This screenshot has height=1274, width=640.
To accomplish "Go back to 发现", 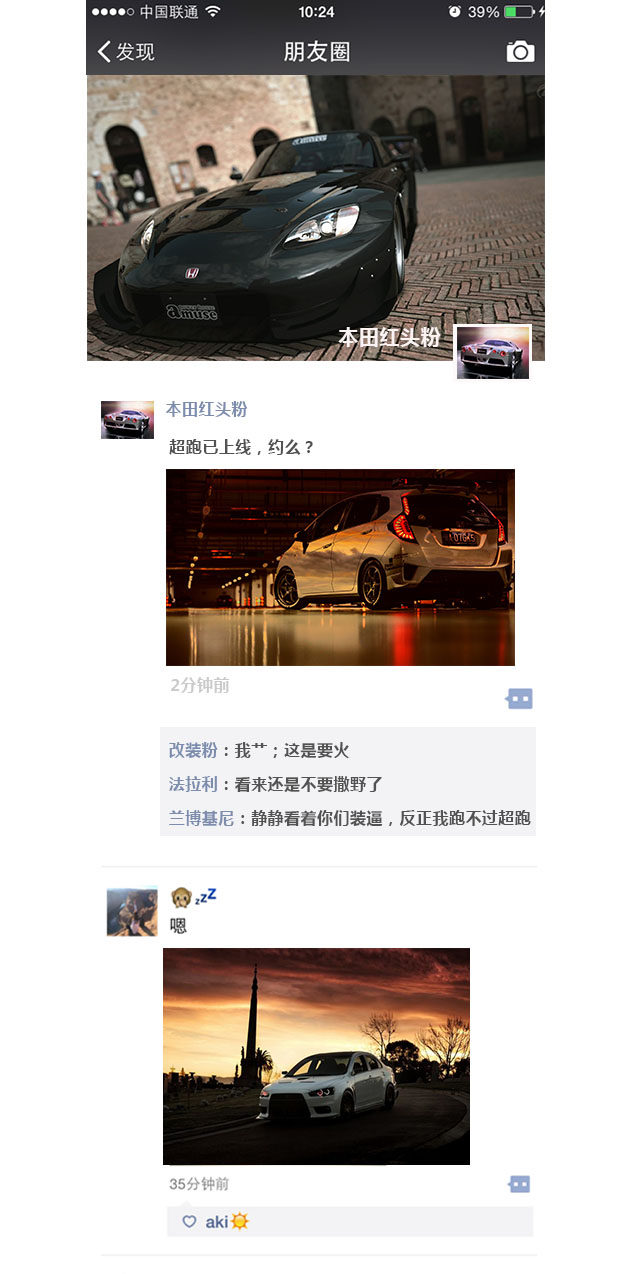I will click(126, 52).
